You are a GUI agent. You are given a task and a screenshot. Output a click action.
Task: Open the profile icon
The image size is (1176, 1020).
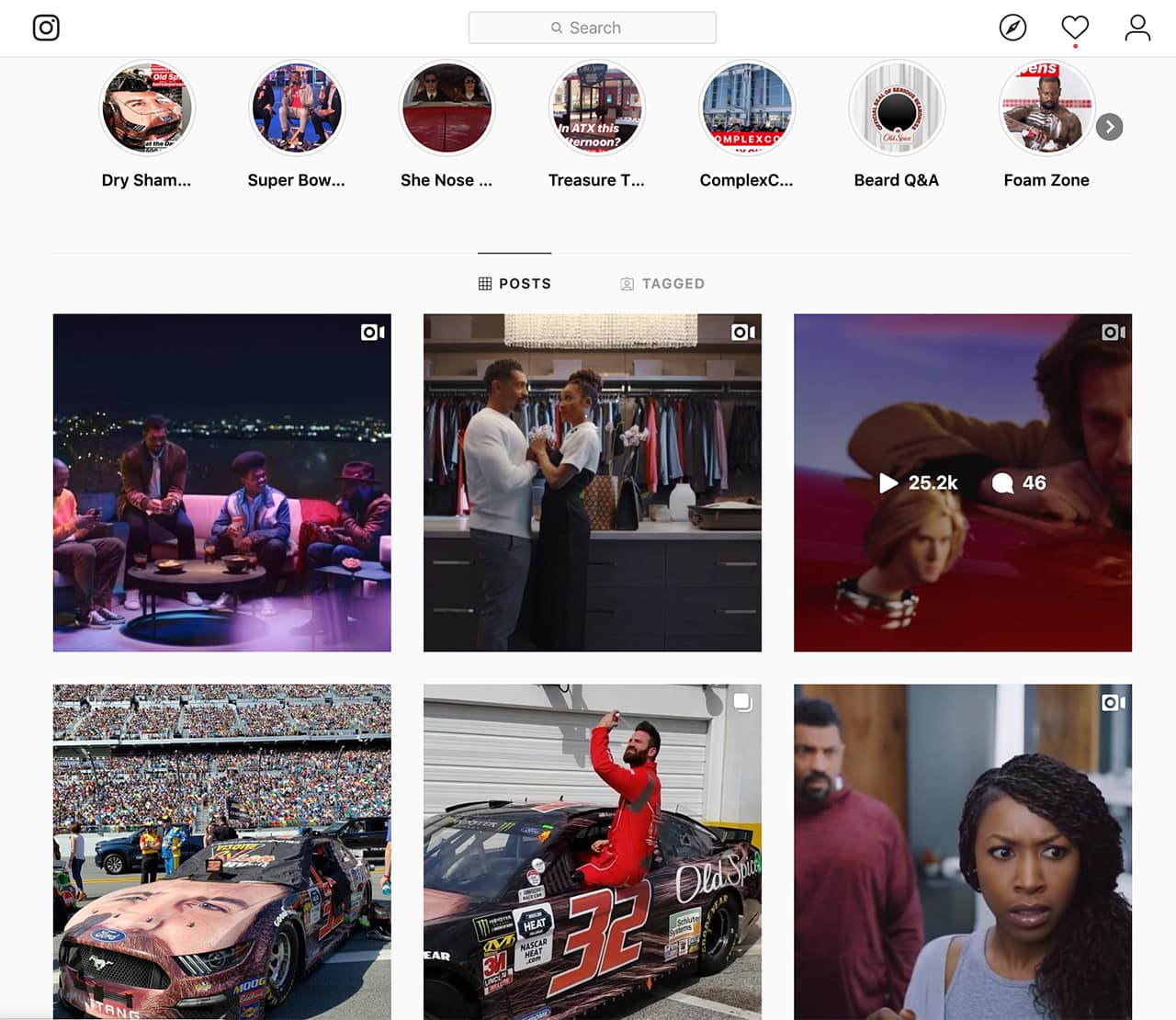[x=1137, y=28]
